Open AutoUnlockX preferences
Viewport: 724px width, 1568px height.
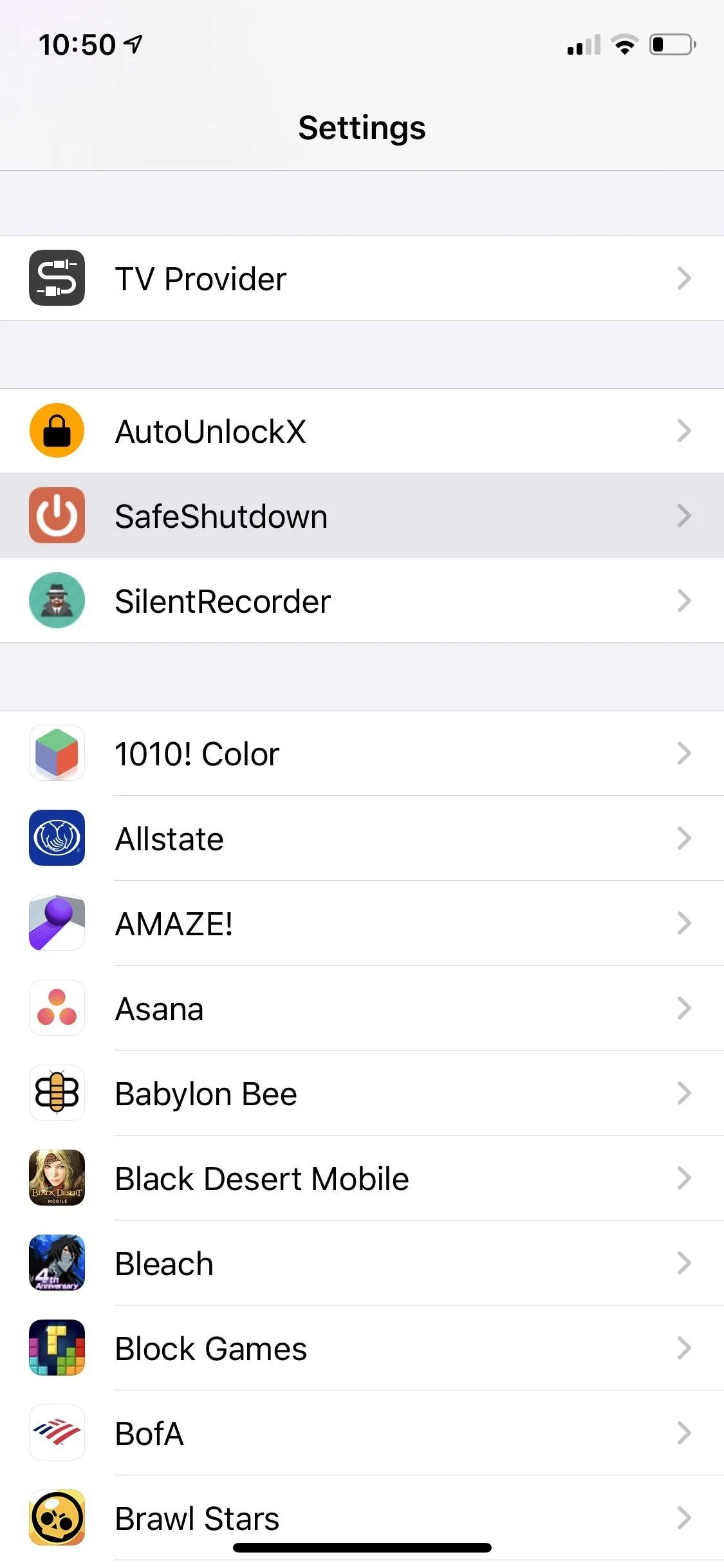(362, 431)
